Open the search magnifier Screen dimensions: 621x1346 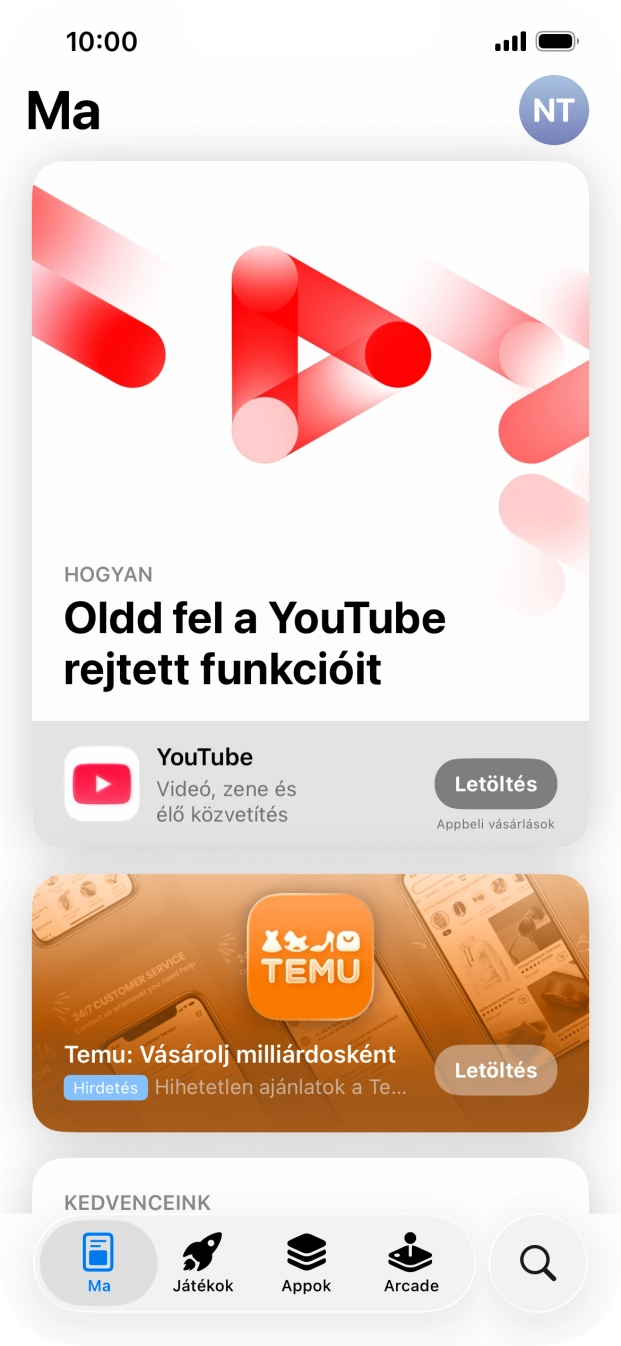pos(538,1264)
